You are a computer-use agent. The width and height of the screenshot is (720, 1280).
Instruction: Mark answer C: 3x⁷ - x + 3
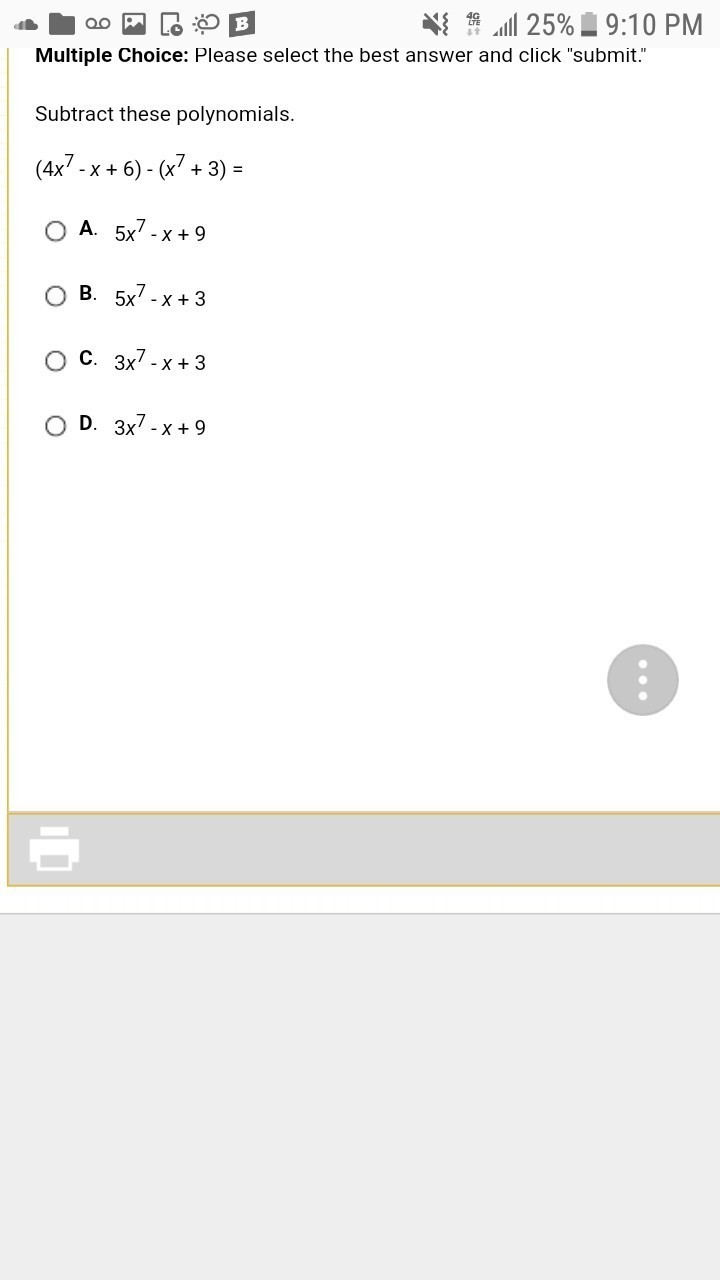tap(56, 361)
